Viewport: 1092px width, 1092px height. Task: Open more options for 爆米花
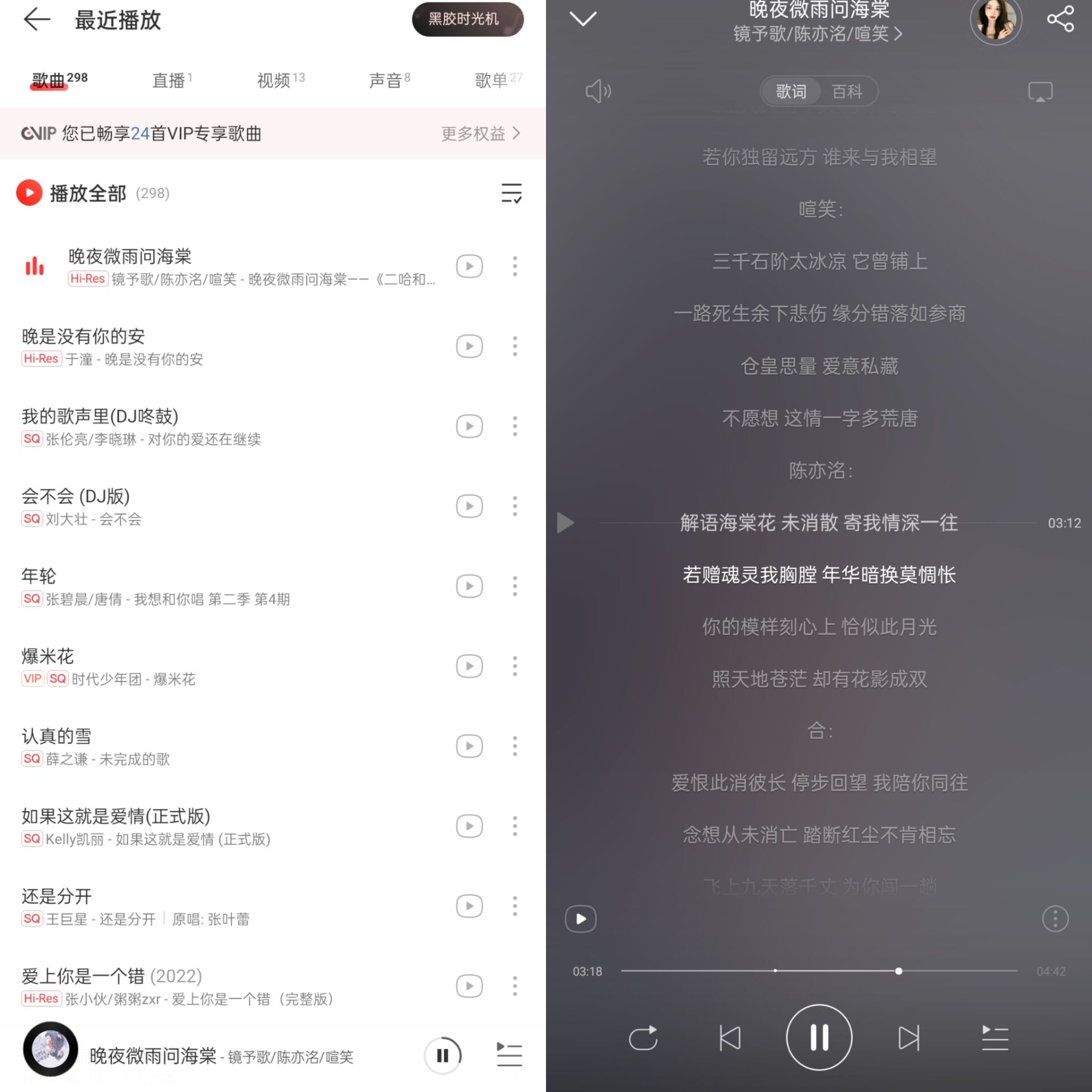coord(515,666)
